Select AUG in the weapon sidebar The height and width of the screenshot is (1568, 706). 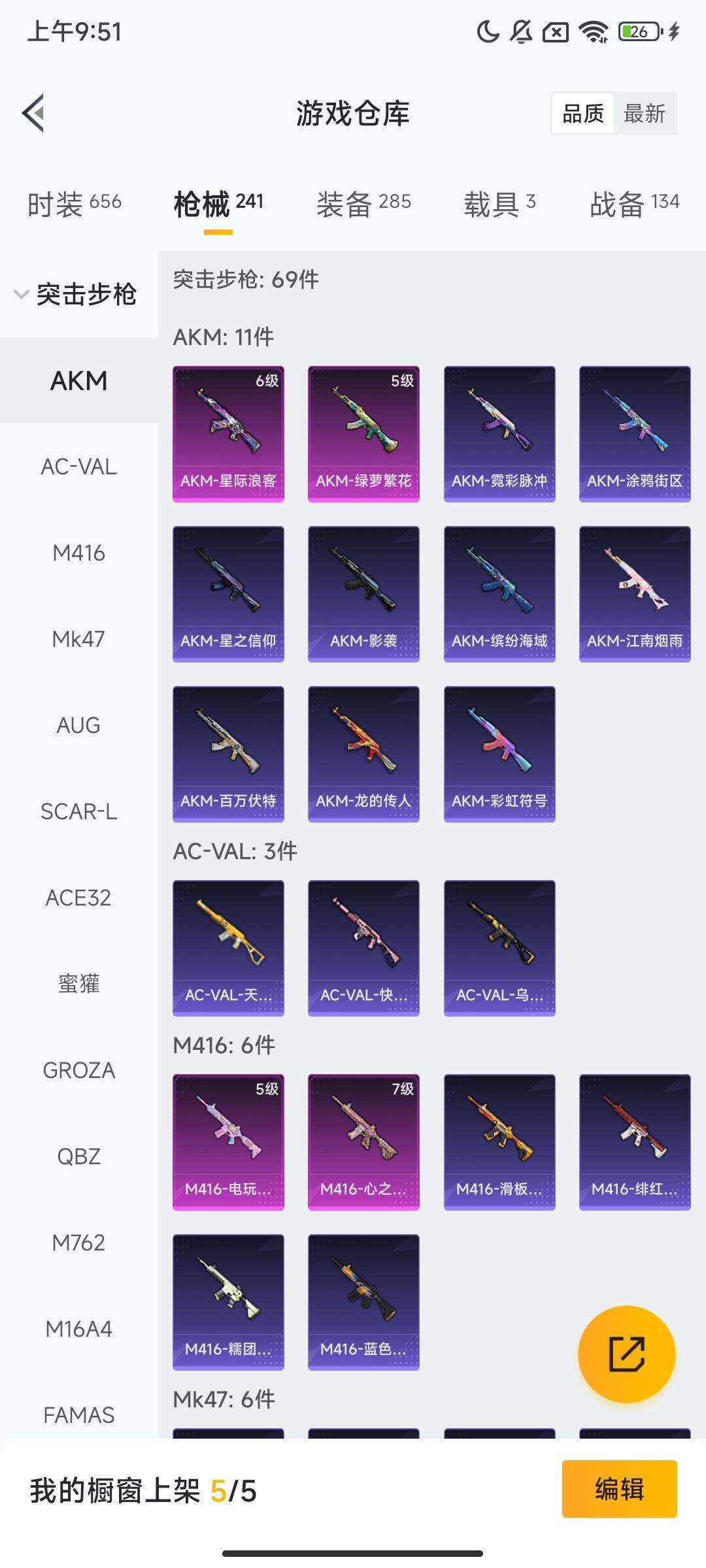(78, 725)
